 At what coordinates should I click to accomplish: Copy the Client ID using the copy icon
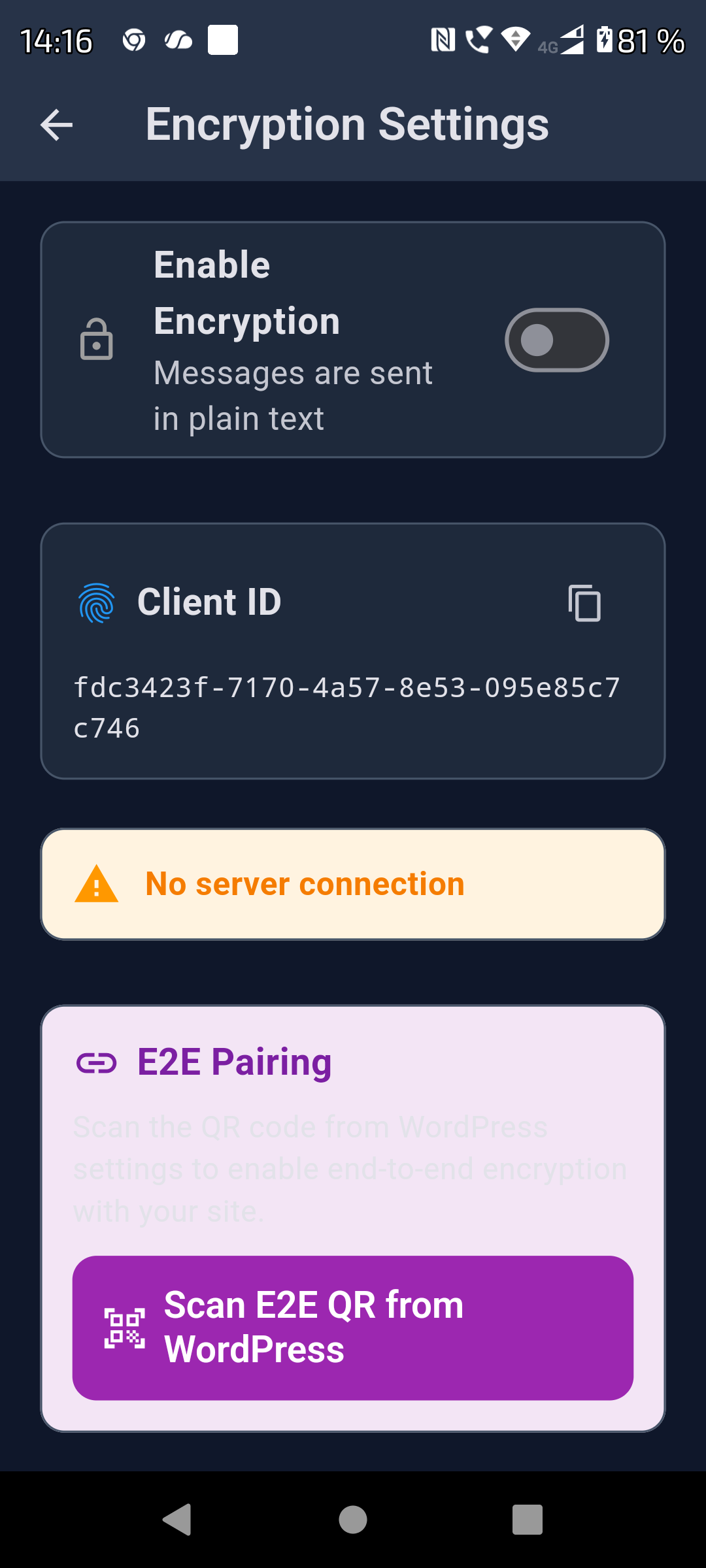coord(585,604)
